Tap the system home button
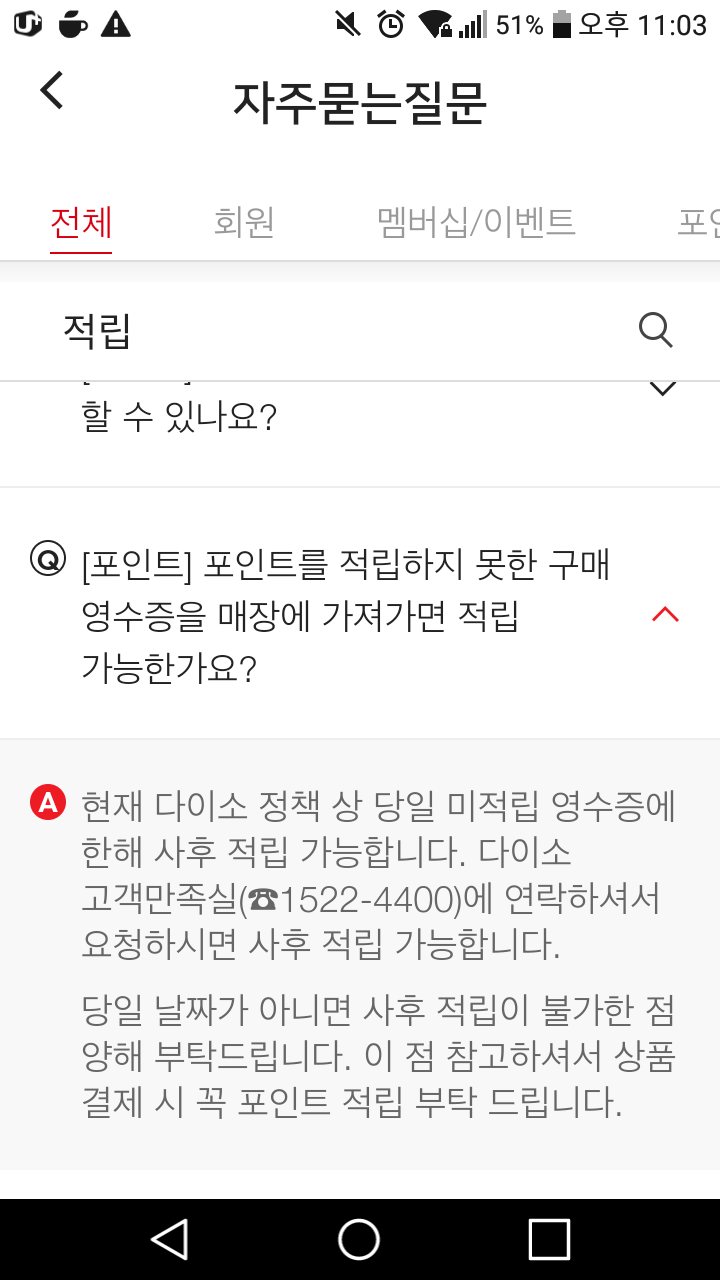Image resolution: width=720 pixels, height=1280 pixels. (x=359, y=1240)
